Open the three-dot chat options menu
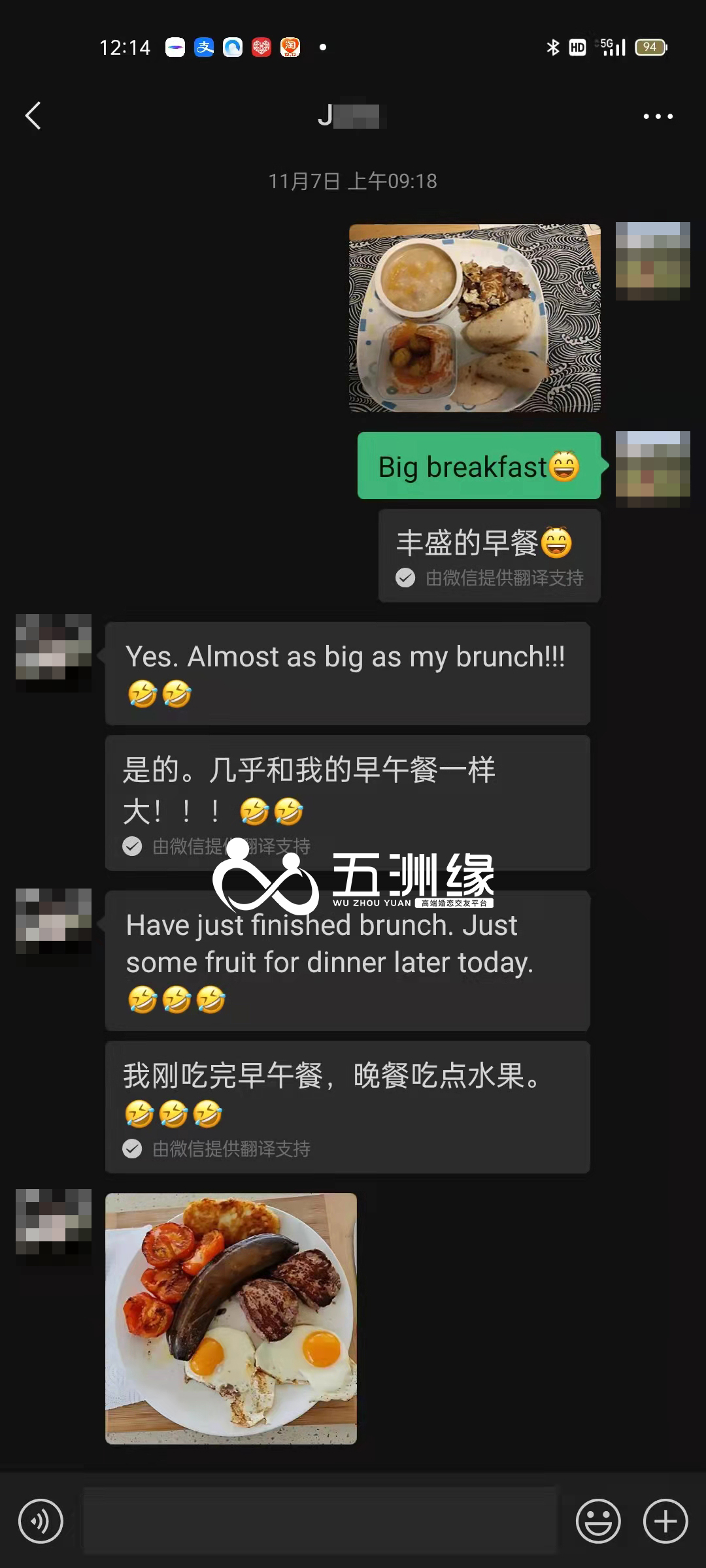Image resolution: width=706 pixels, height=1568 pixels. click(658, 116)
